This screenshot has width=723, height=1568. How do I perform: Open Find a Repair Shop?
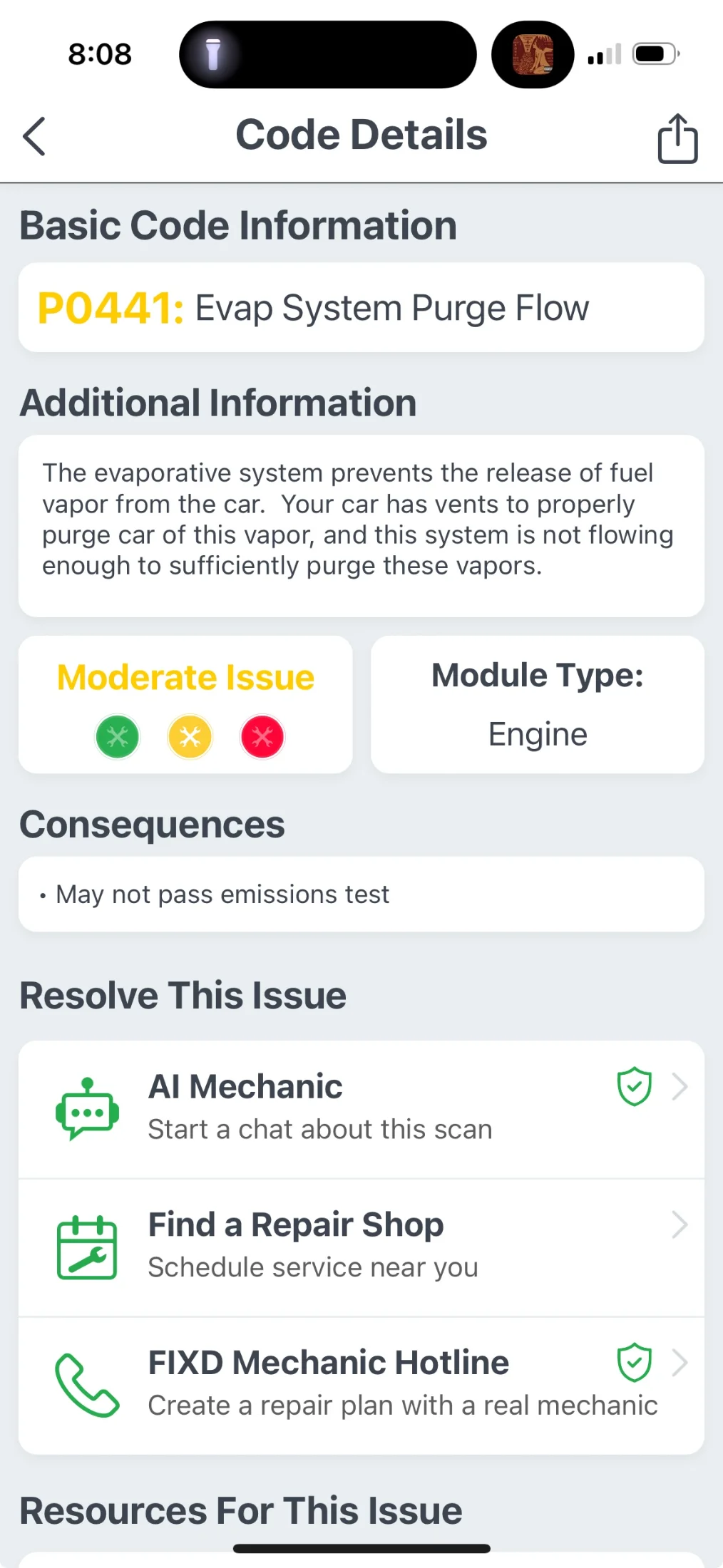[x=361, y=1246]
